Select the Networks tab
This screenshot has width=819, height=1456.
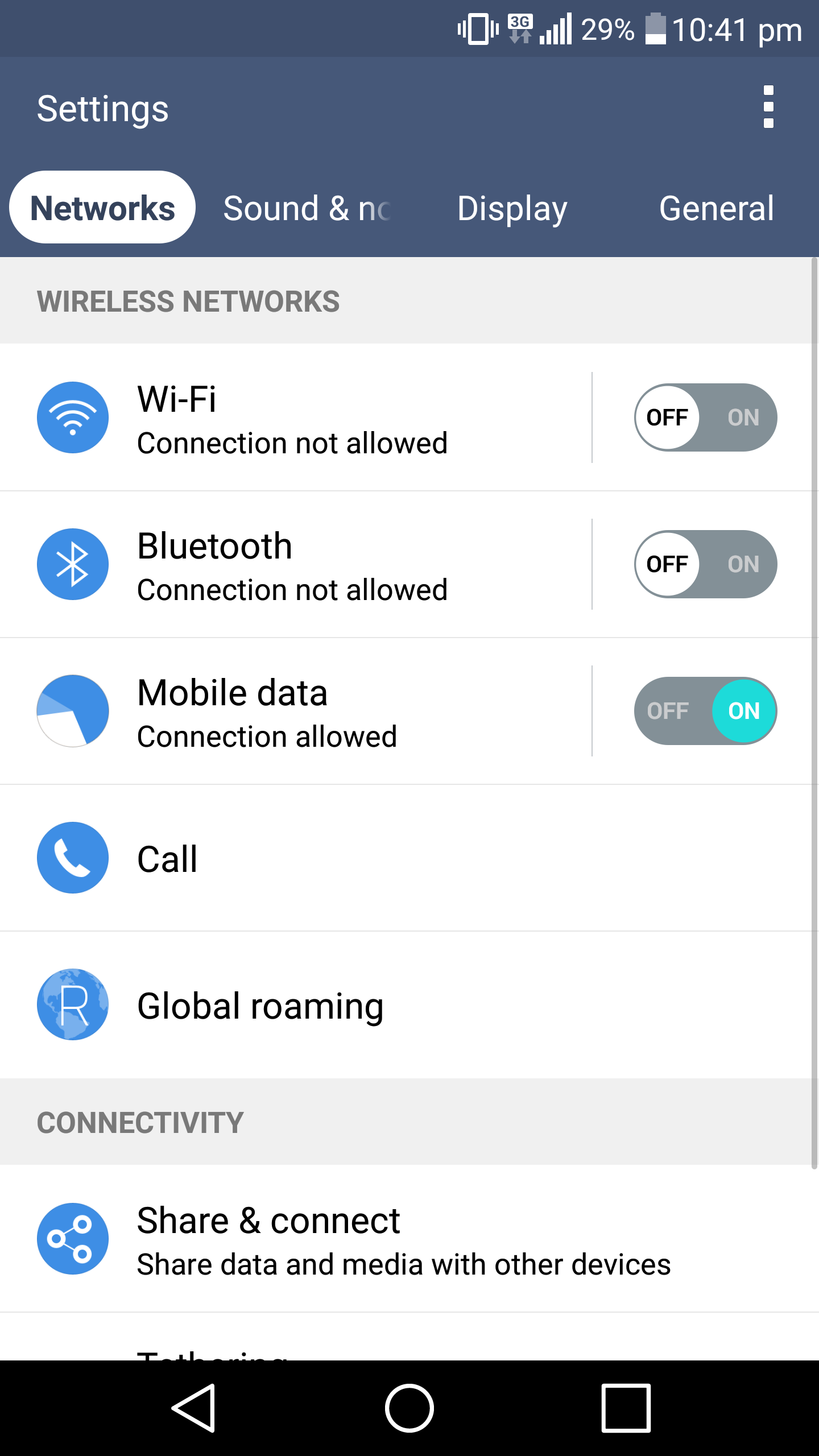pyautogui.click(x=102, y=208)
